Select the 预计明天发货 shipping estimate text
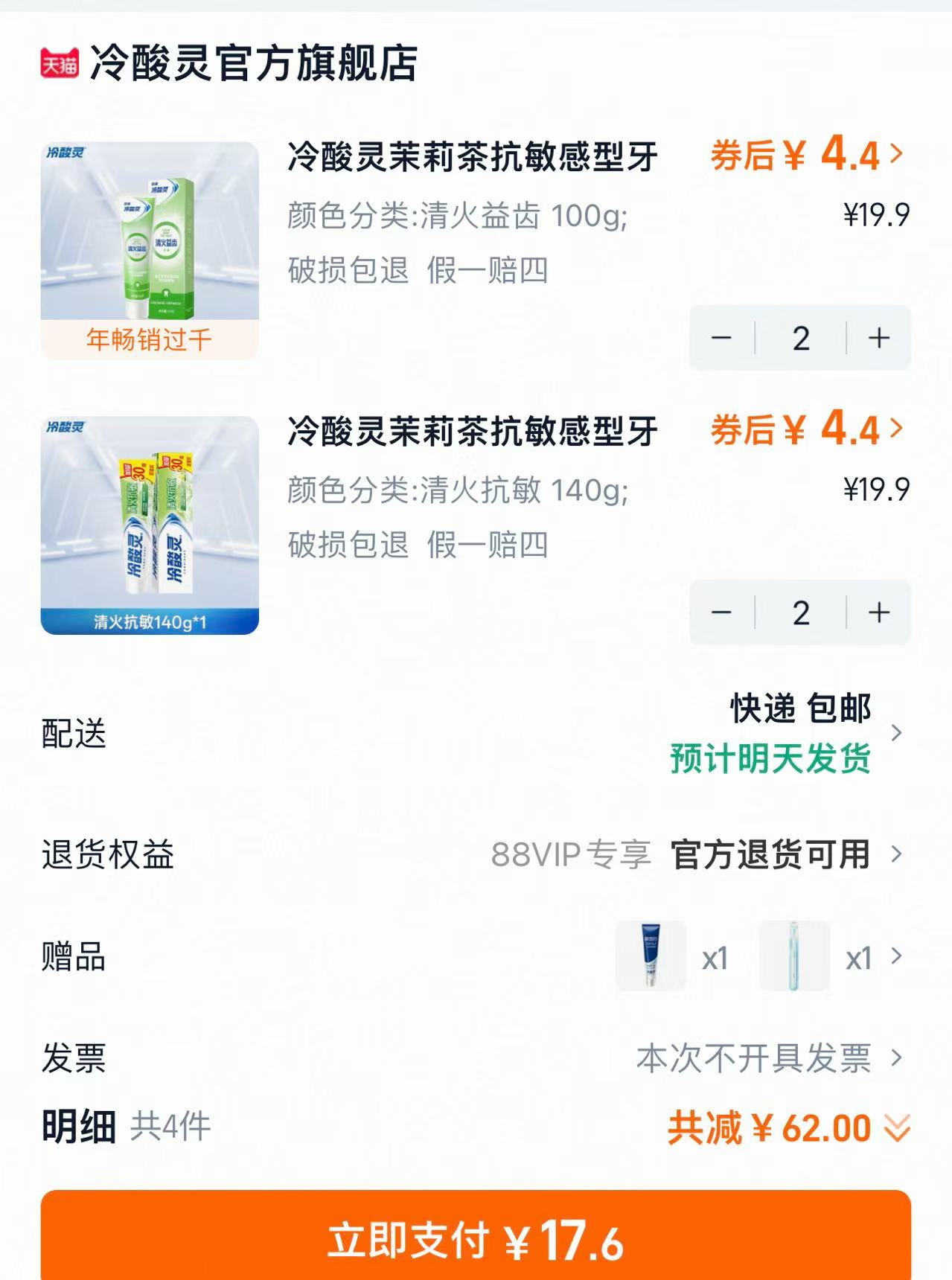 [x=770, y=759]
